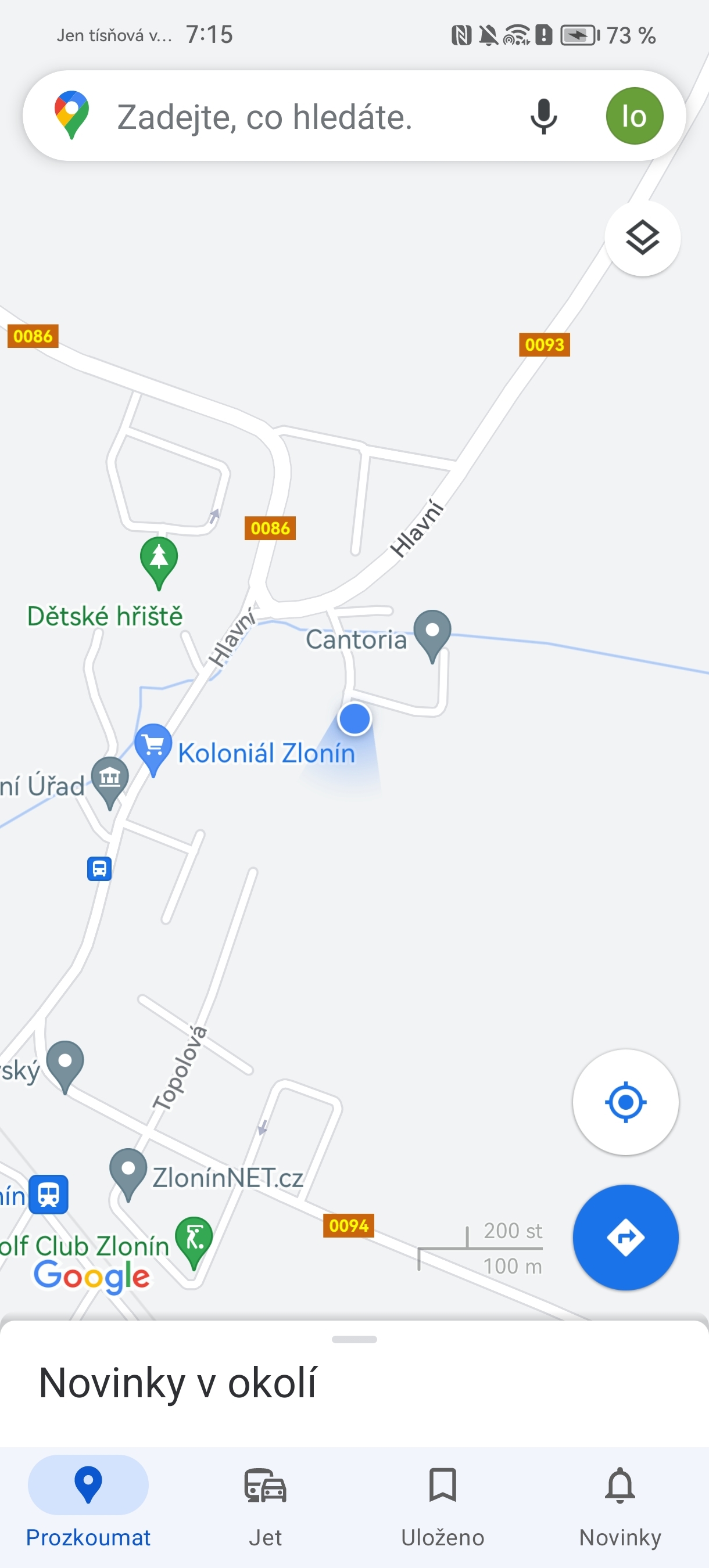Viewport: 709px width, 1568px height.
Task: Open the Golf Club Zlonín pin
Action: [x=194, y=1239]
